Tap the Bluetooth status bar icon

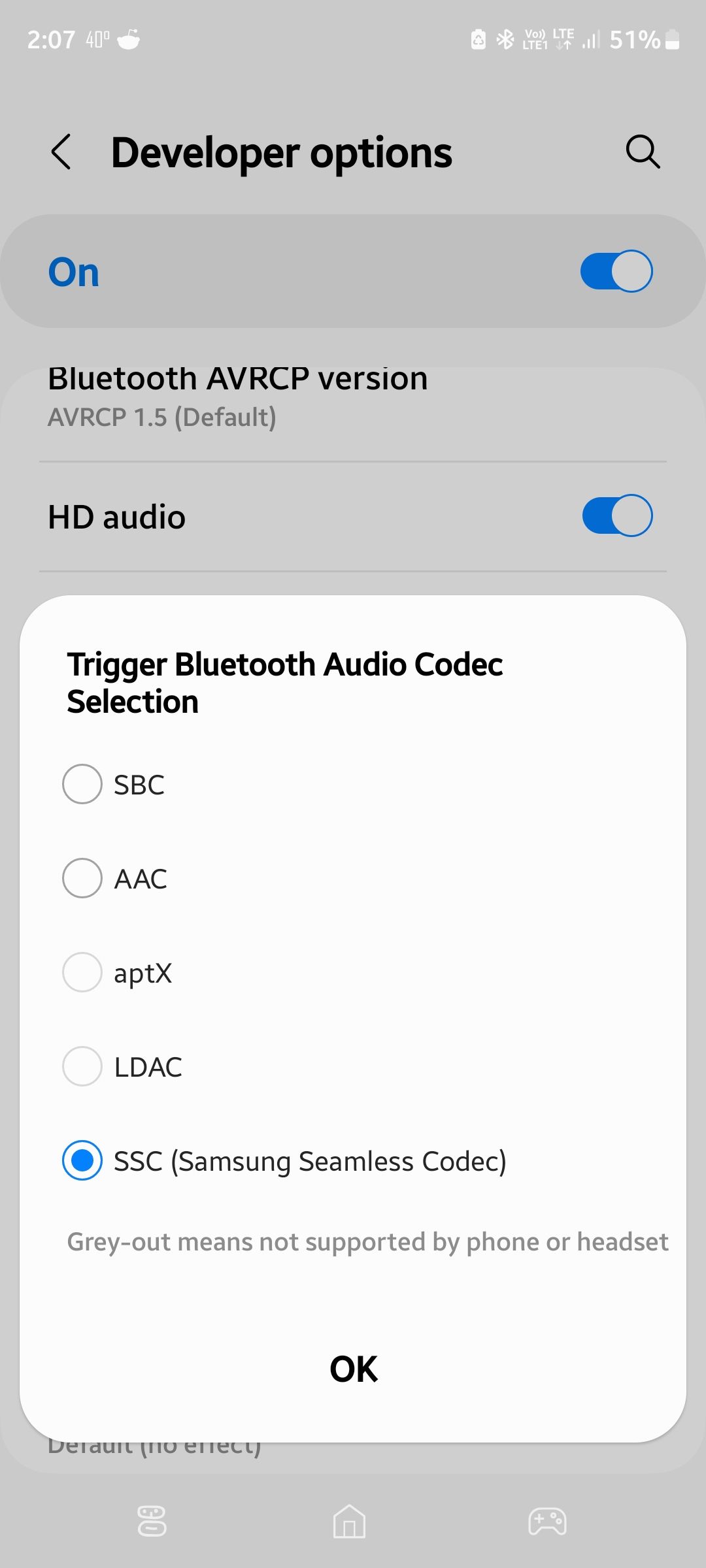pos(505,39)
